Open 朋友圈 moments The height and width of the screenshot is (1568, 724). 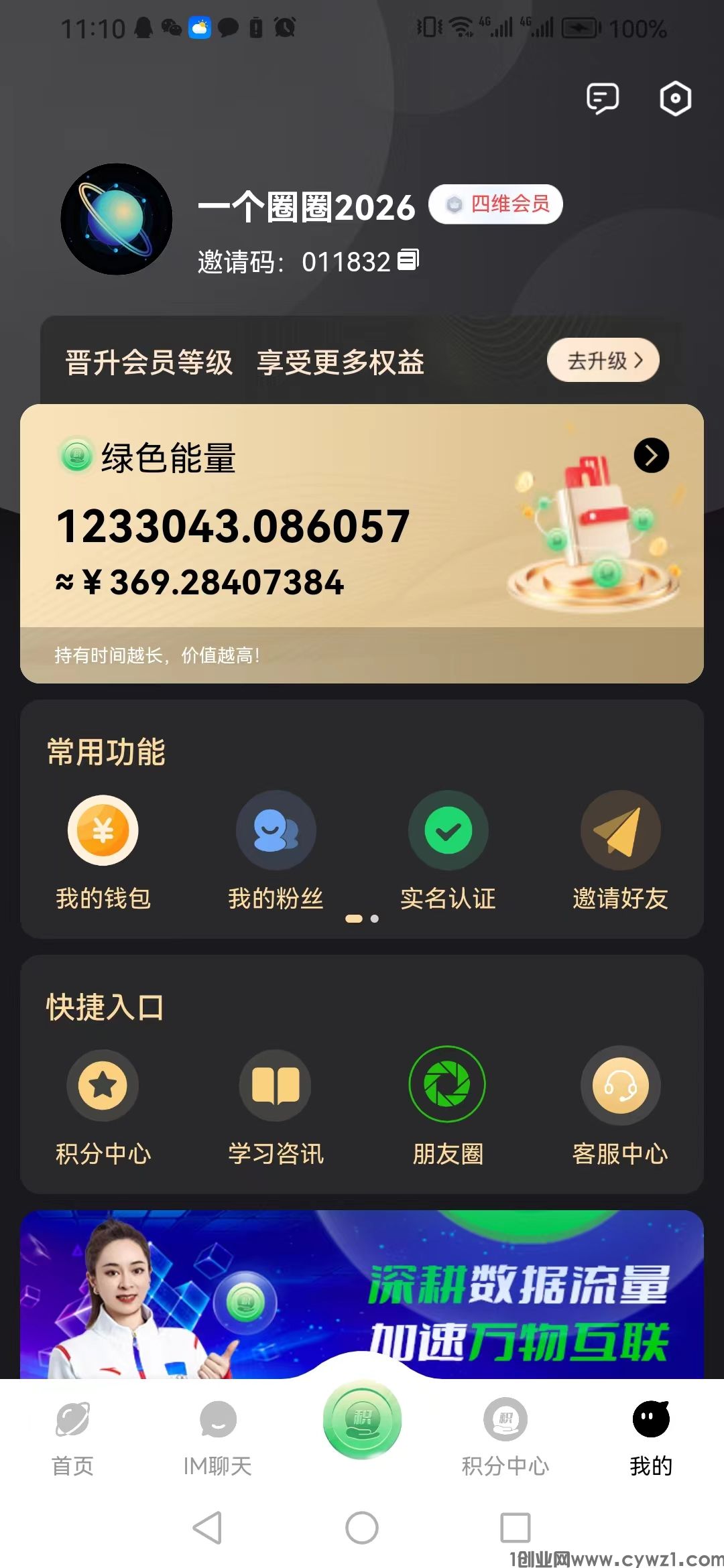pyautogui.click(x=448, y=1106)
